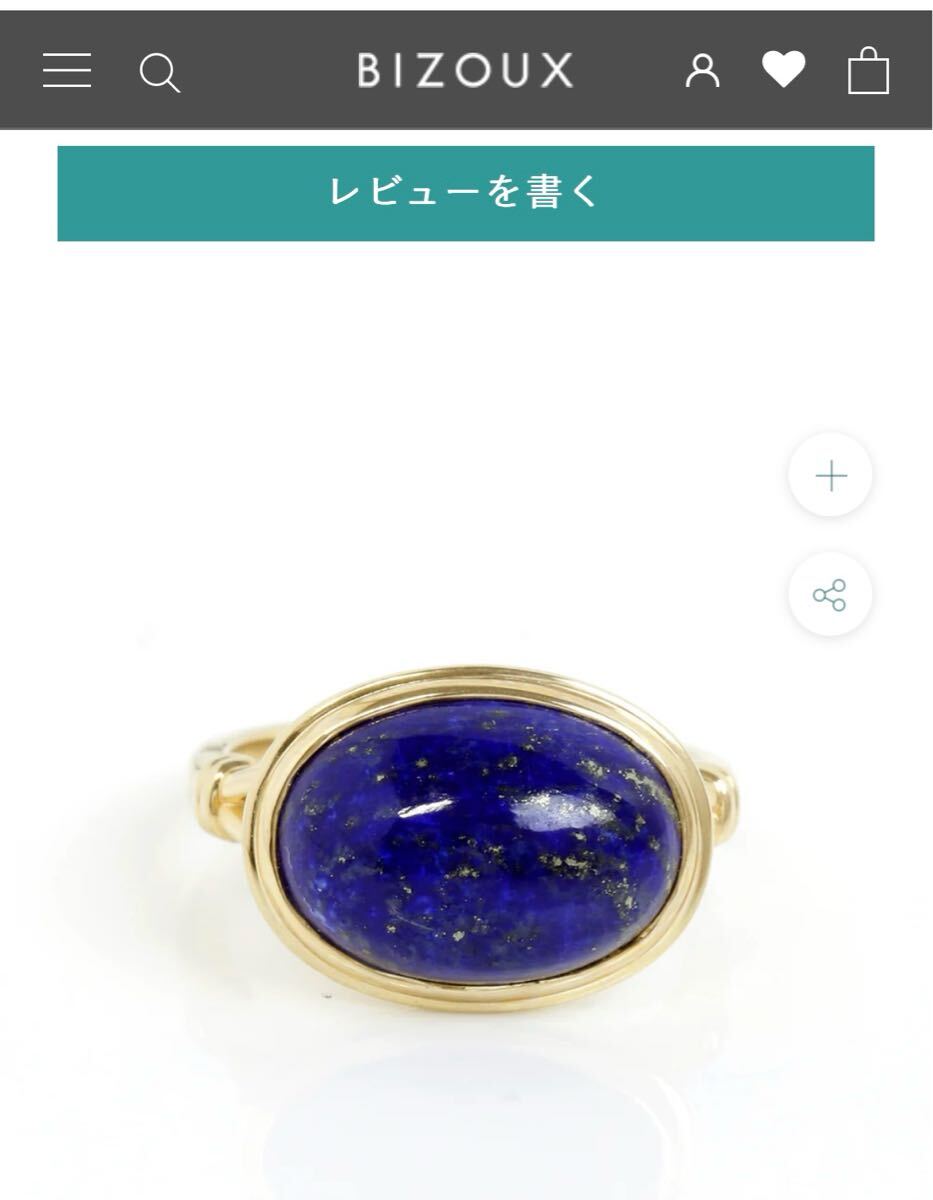Go to BIZOUX home via the logo
This screenshot has width=933, height=1200.
pos(465,71)
